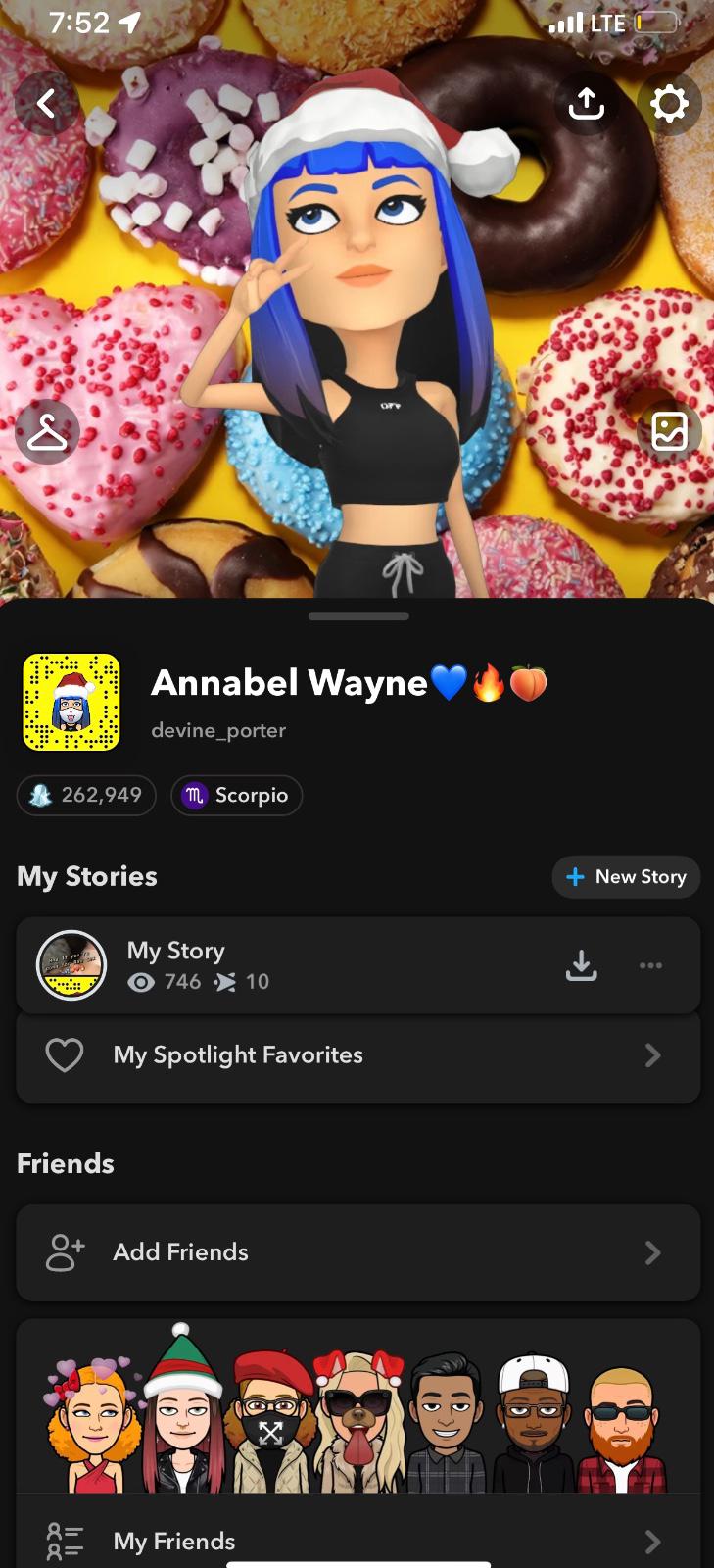Open Add Friends
714x1568 pixels.
[357, 1252]
